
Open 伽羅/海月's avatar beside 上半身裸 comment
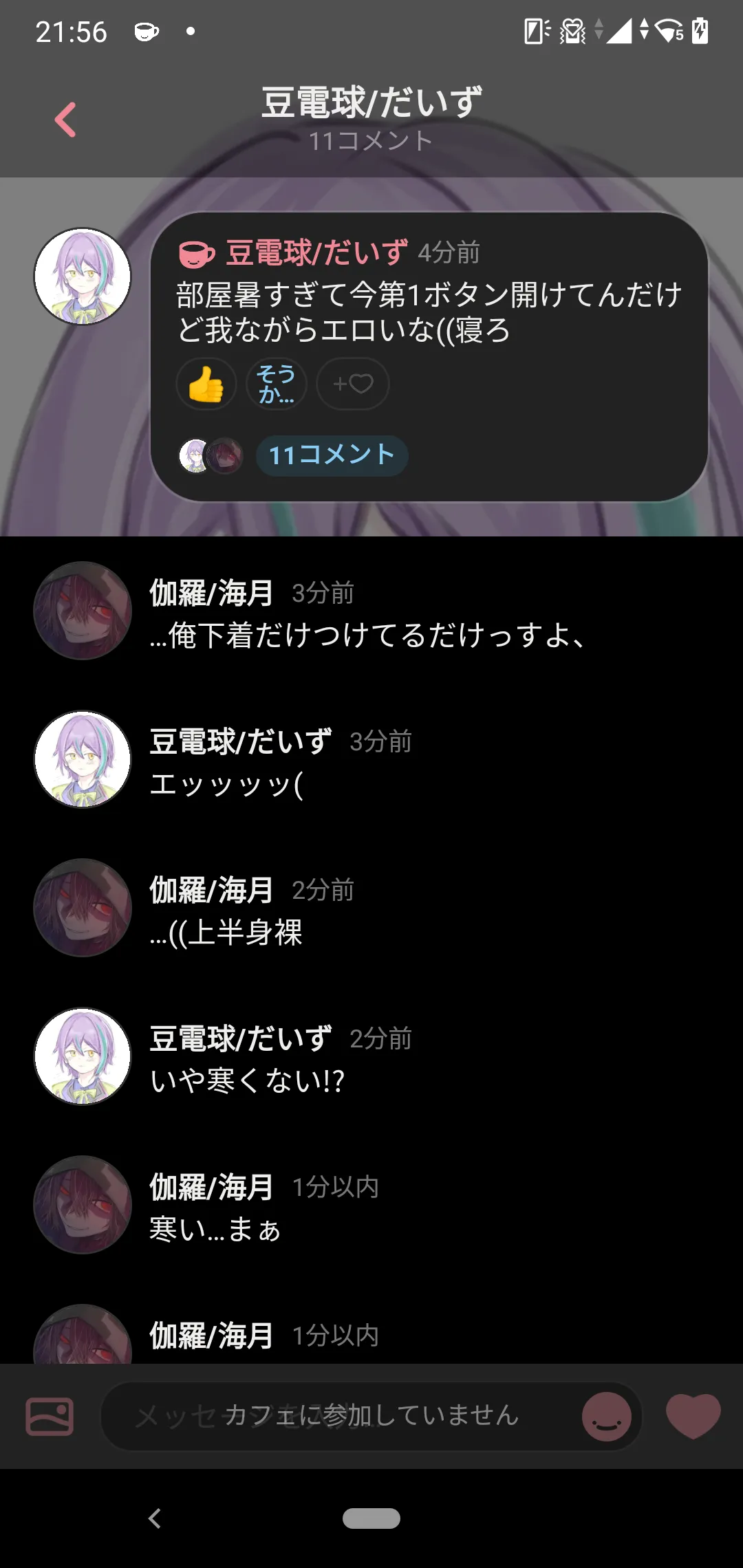tap(83, 908)
